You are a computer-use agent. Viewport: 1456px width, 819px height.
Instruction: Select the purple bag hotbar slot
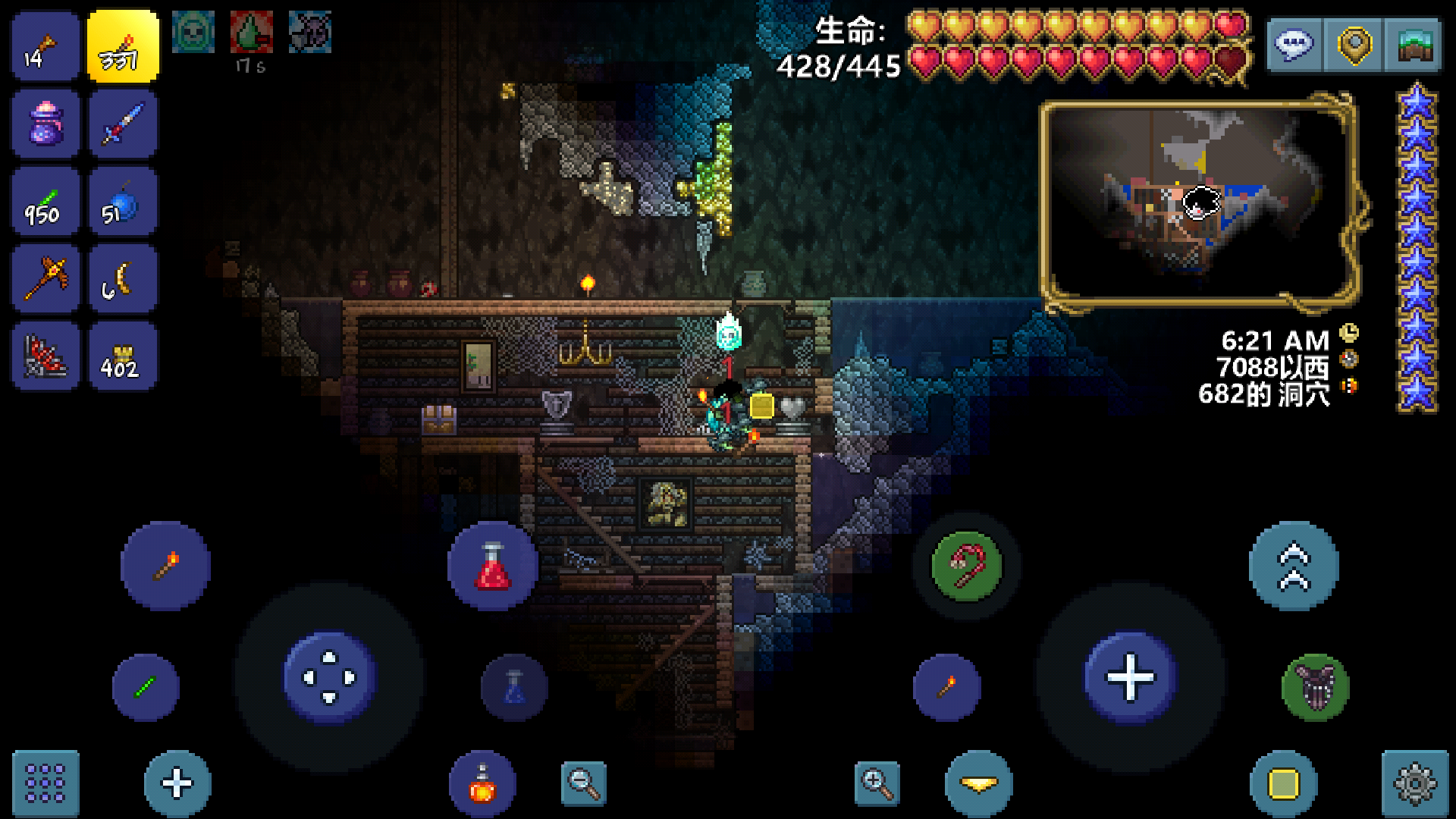coord(45,124)
